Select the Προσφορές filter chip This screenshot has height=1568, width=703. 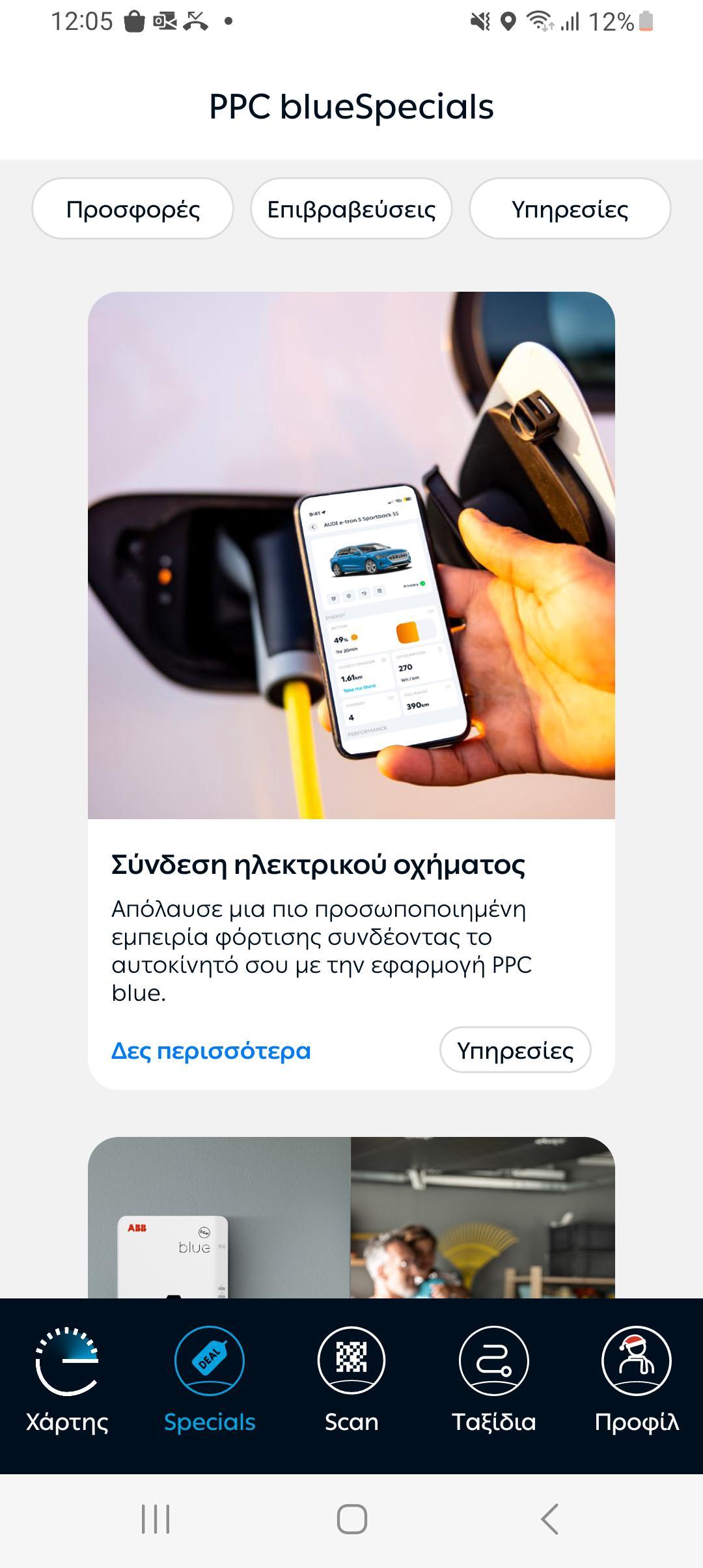[x=133, y=209]
